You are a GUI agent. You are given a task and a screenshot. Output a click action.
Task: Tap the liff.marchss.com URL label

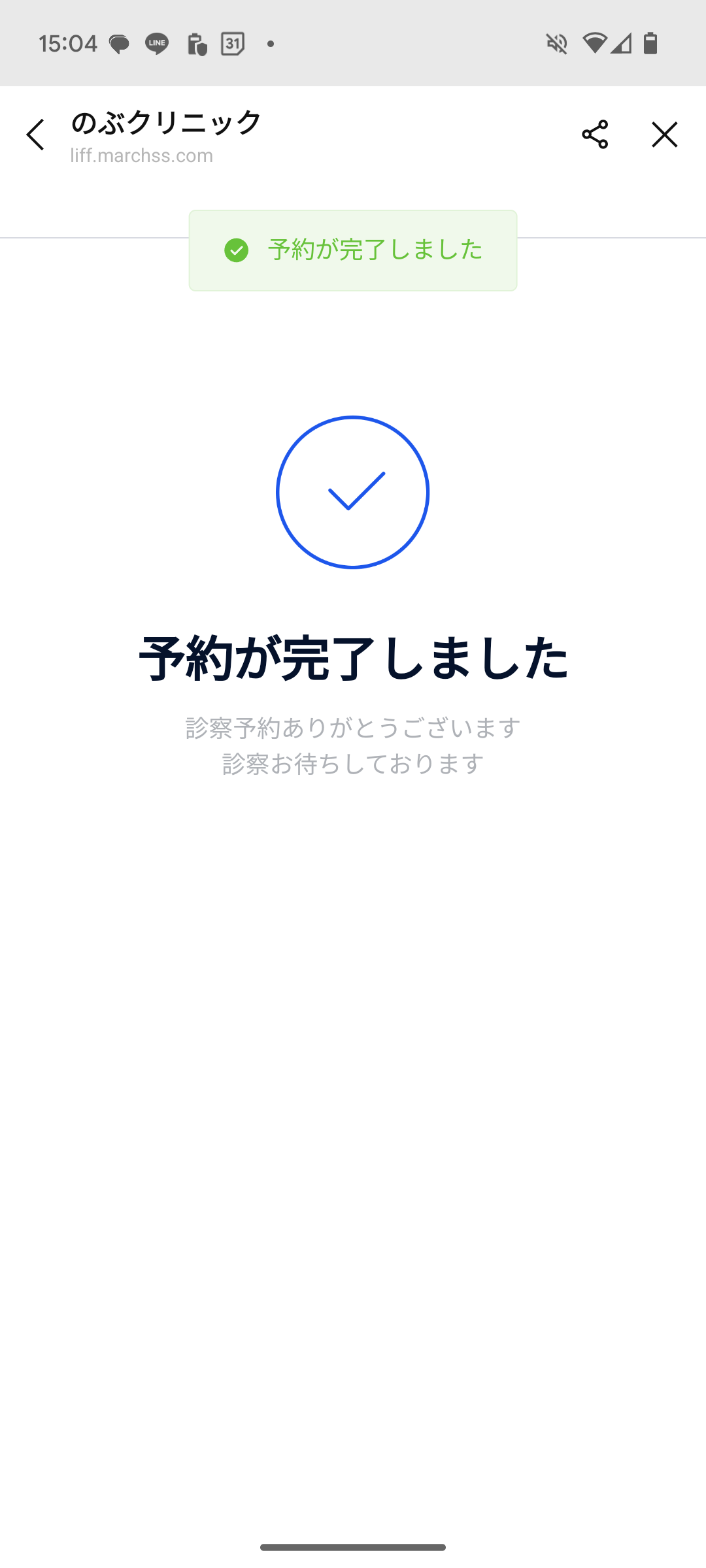(141, 155)
